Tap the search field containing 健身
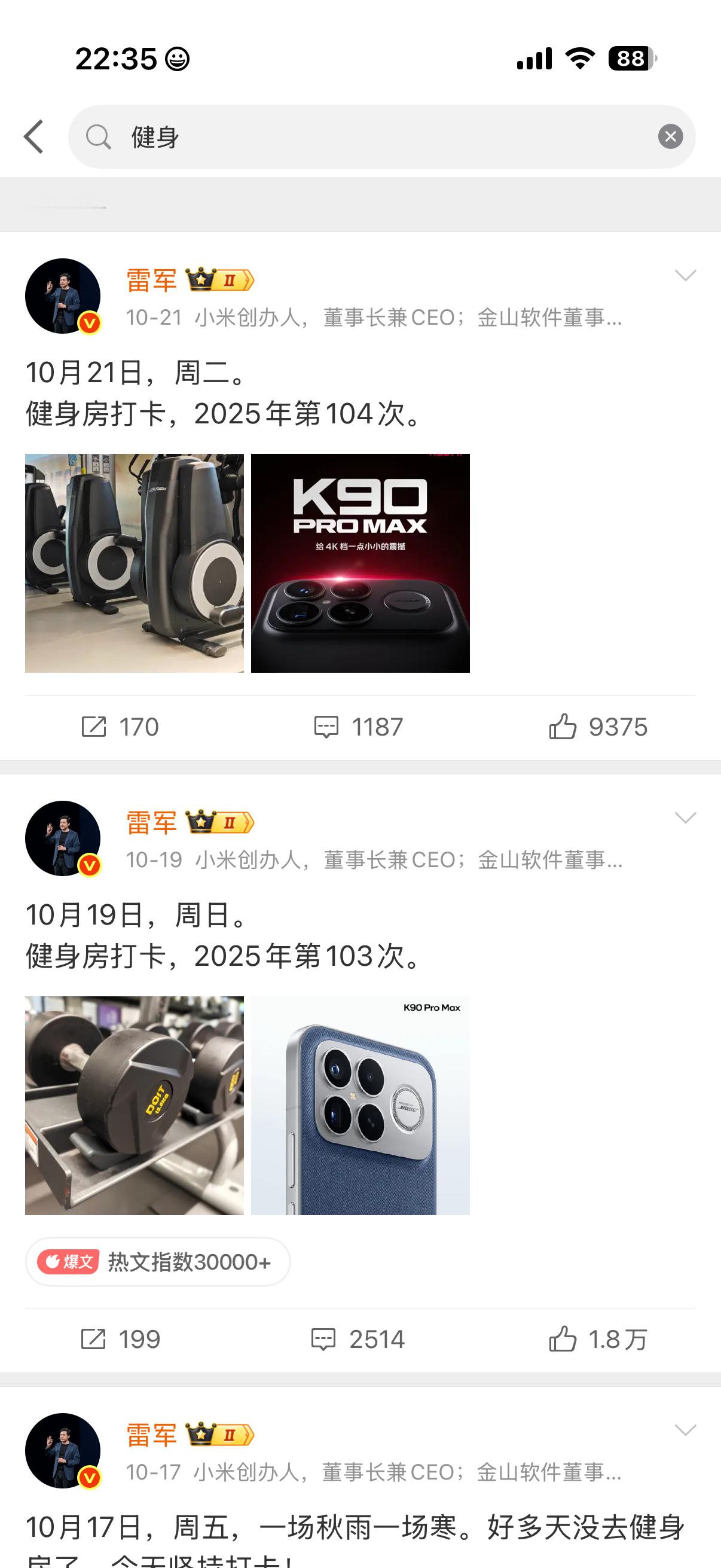The width and height of the screenshot is (721, 1568). pos(377,137)
